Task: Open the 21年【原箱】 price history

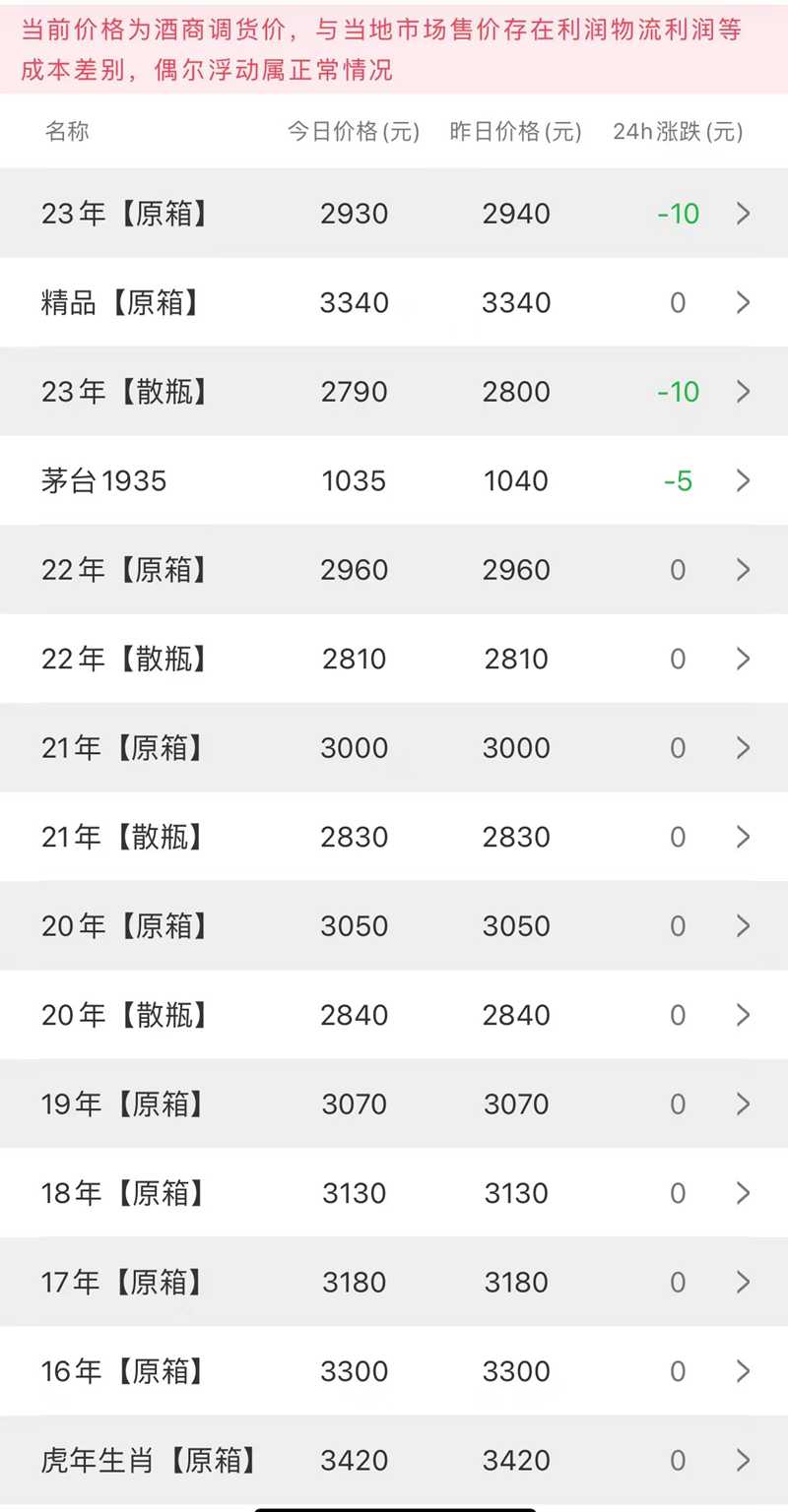Action: coord(394,748)
